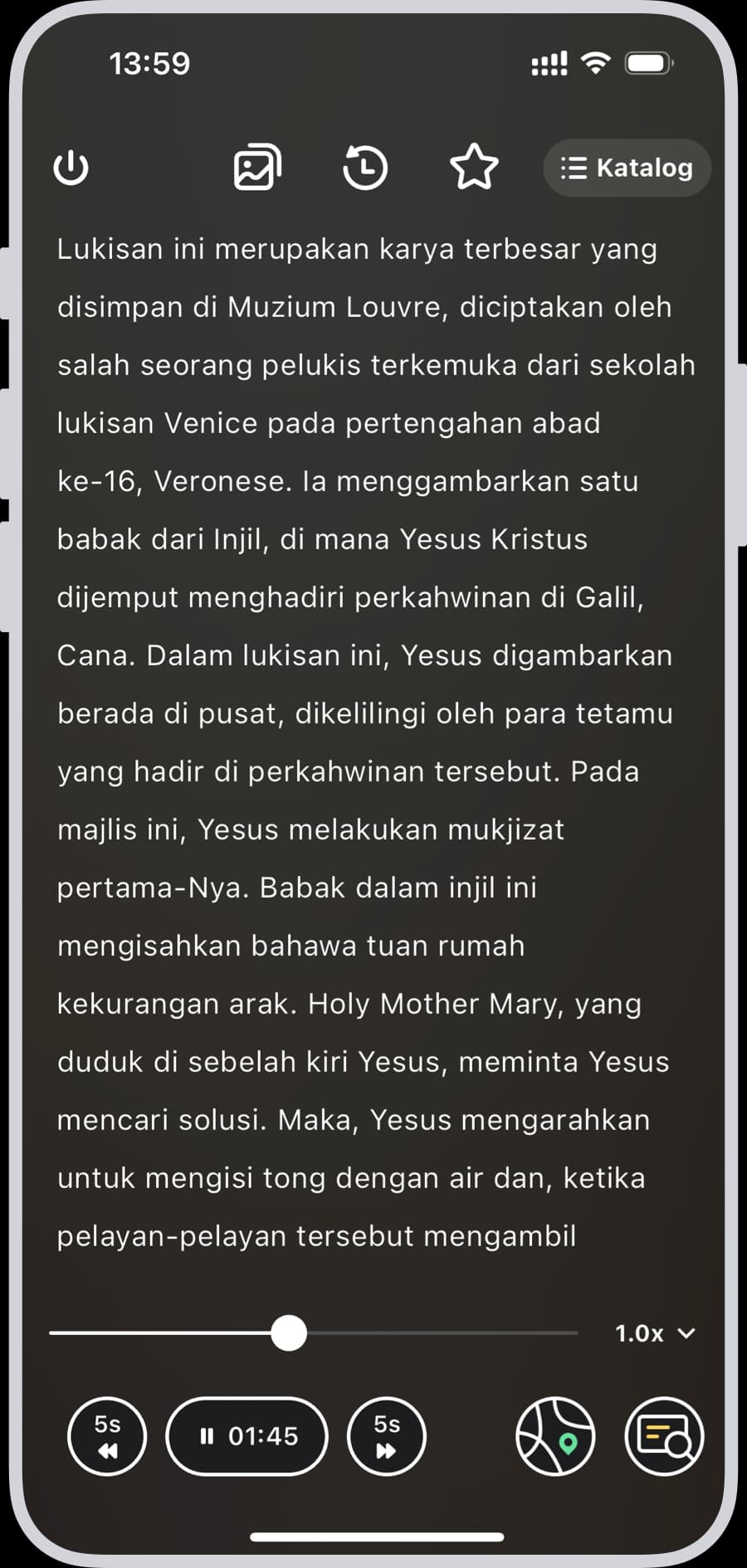The width and height of the screenshot is (747, 1568).
Task: Tap the power icon to exit
Action: [x=71, y=168]
